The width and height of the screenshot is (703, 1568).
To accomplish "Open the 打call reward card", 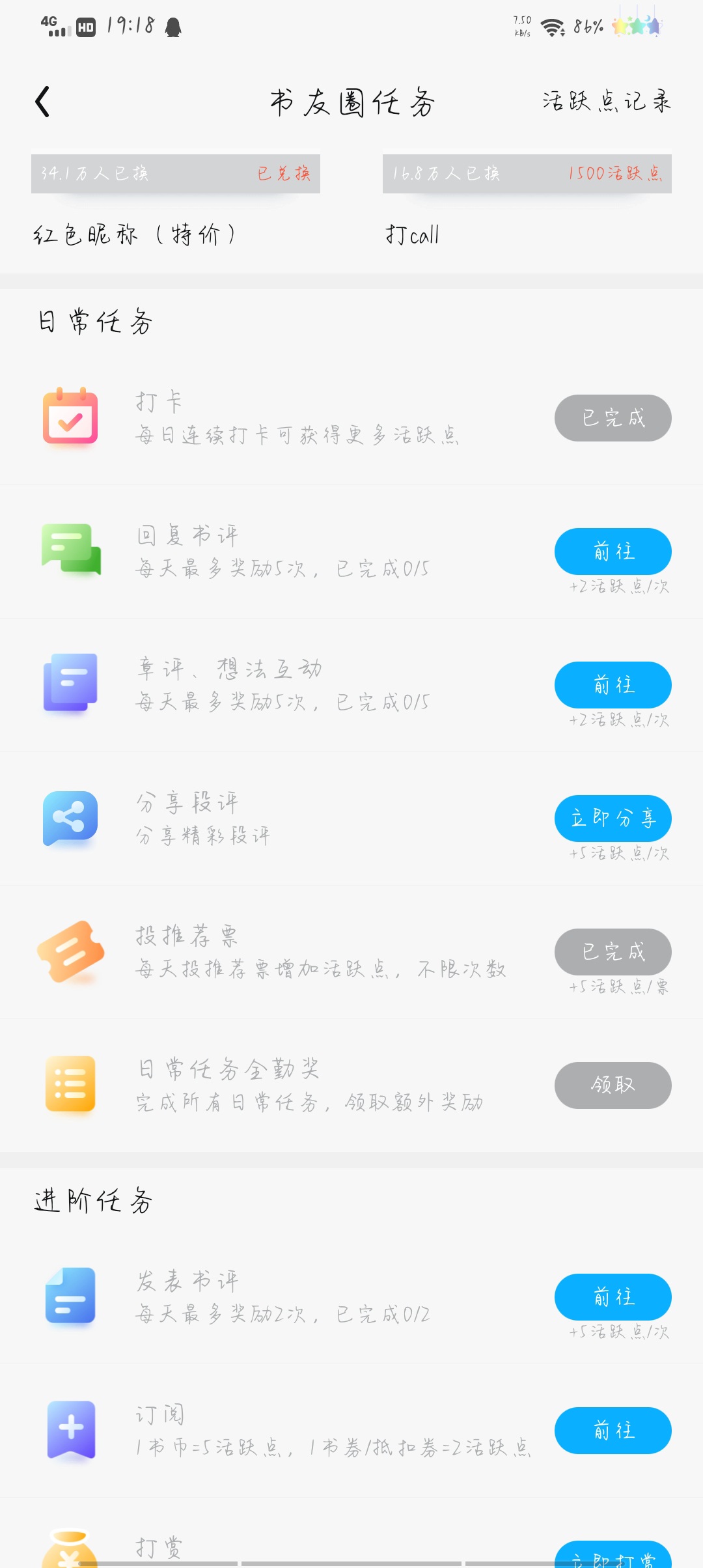I will coord(527,202).
